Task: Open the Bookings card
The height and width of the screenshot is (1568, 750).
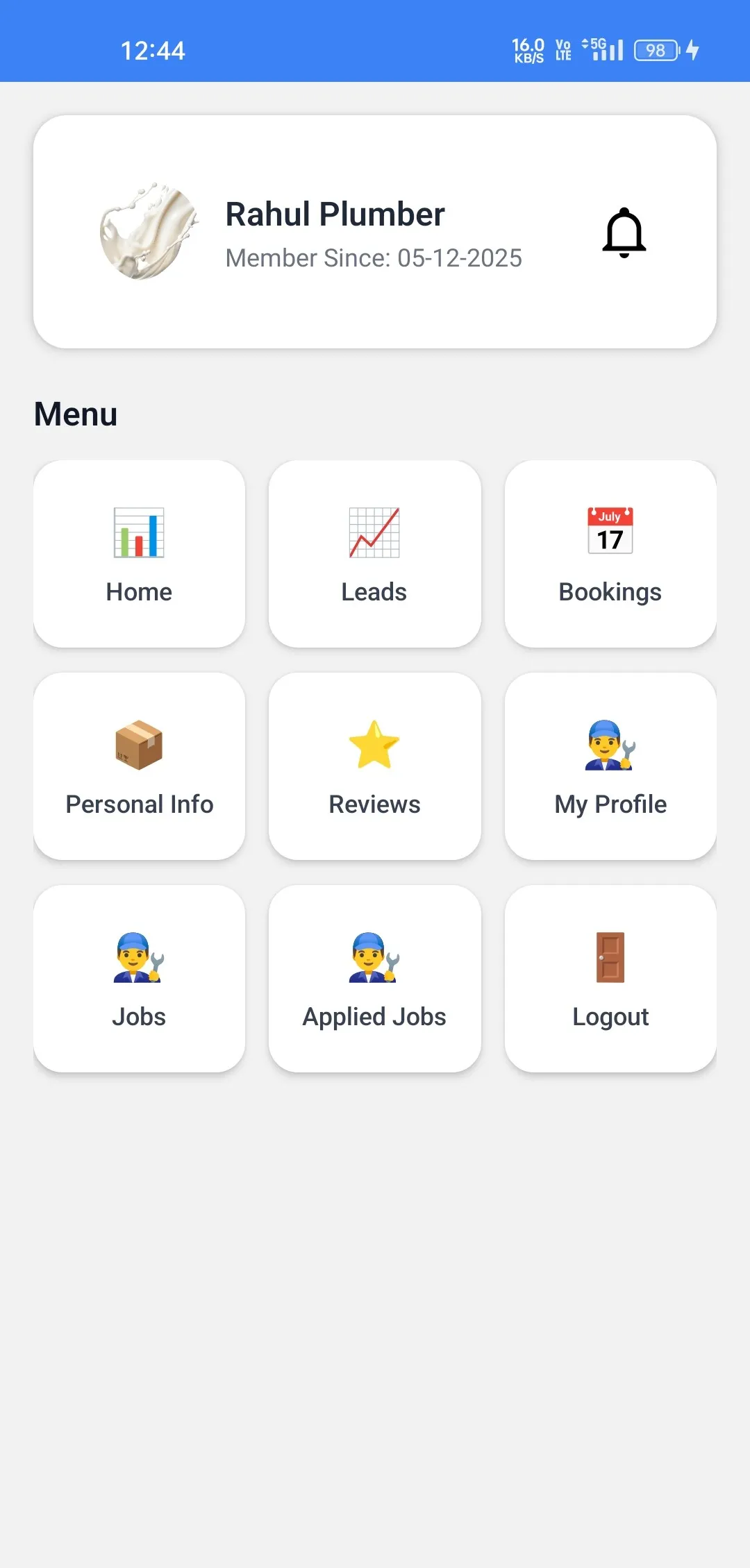Action: pyautogui.click(x=610, y=554)
